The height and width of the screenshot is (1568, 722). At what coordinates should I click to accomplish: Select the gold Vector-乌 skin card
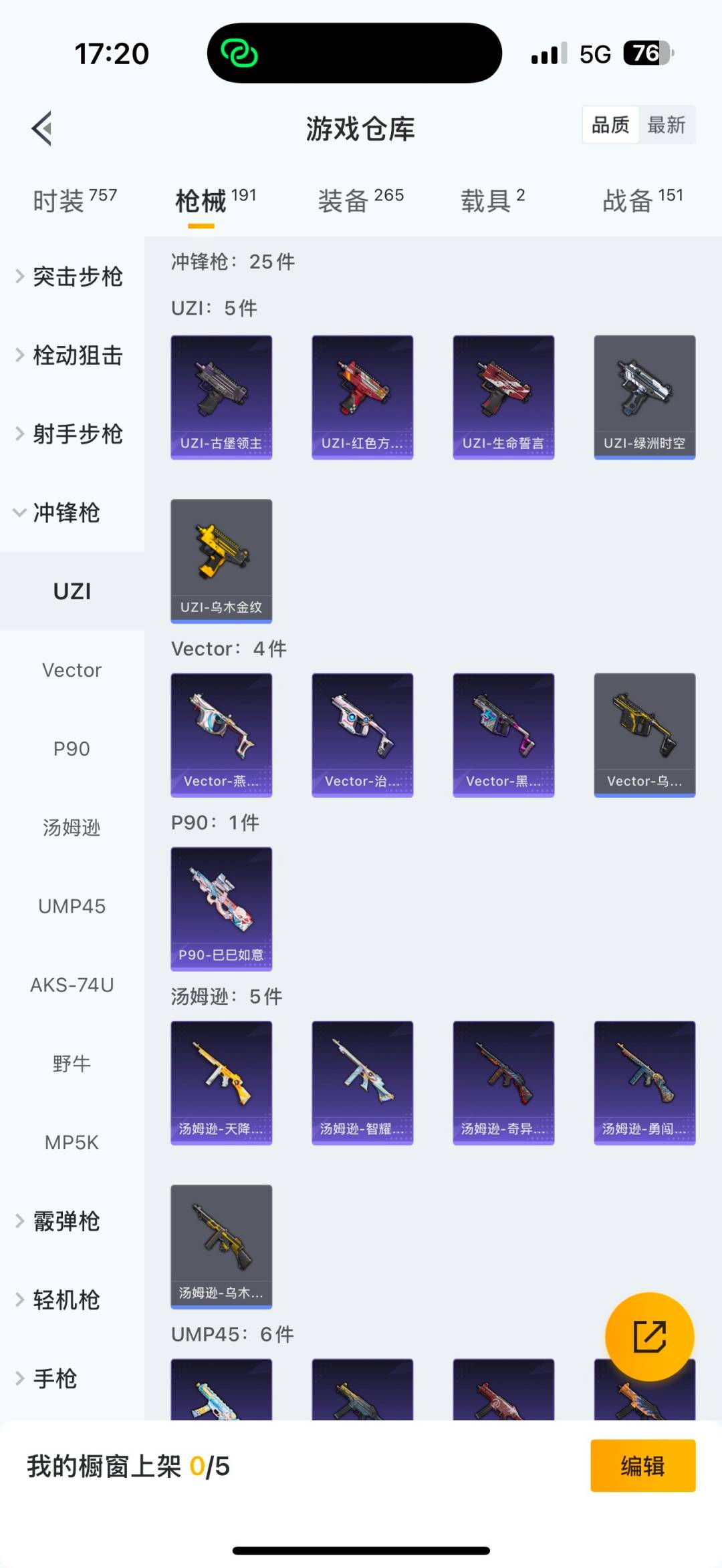644,734
